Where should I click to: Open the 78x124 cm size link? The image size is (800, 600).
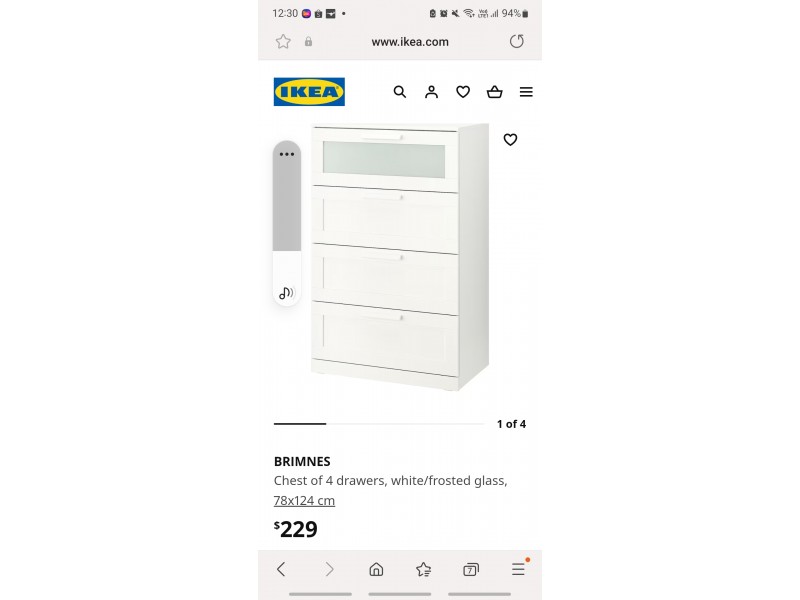pyautogui.click(x=304, y=501)
